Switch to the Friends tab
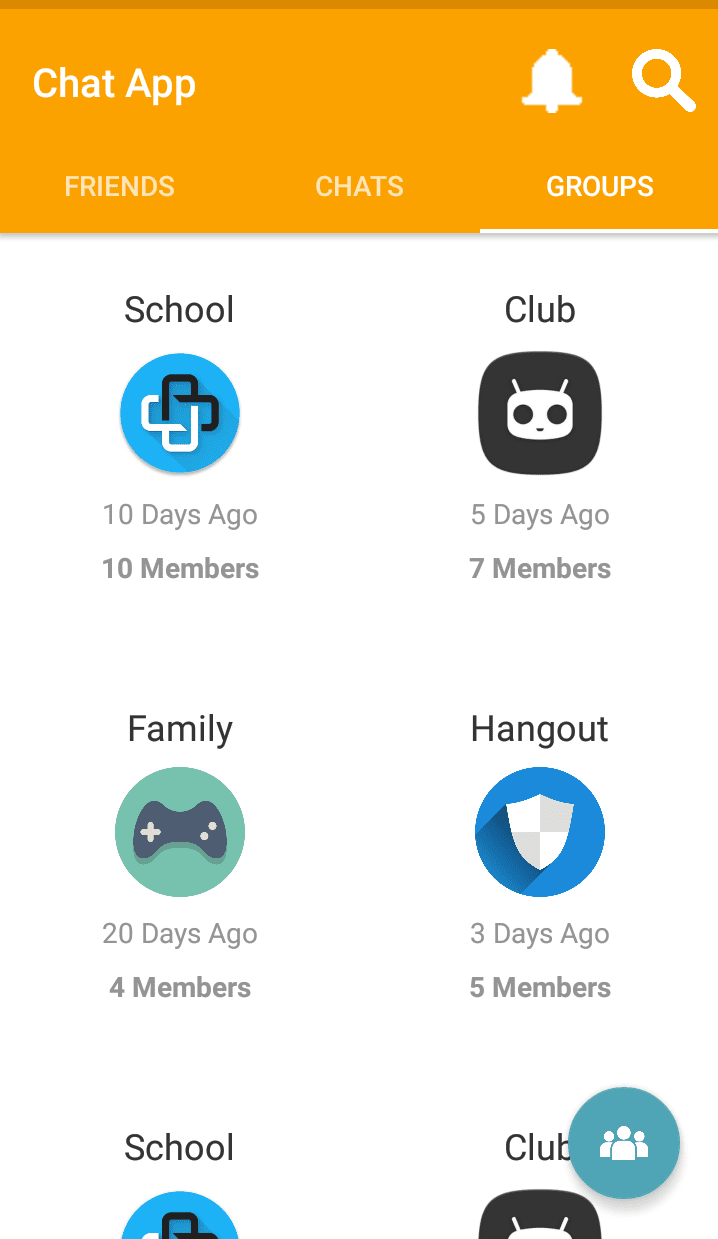Viewport: 718px width, 1239px height. [x=120, y=187]
